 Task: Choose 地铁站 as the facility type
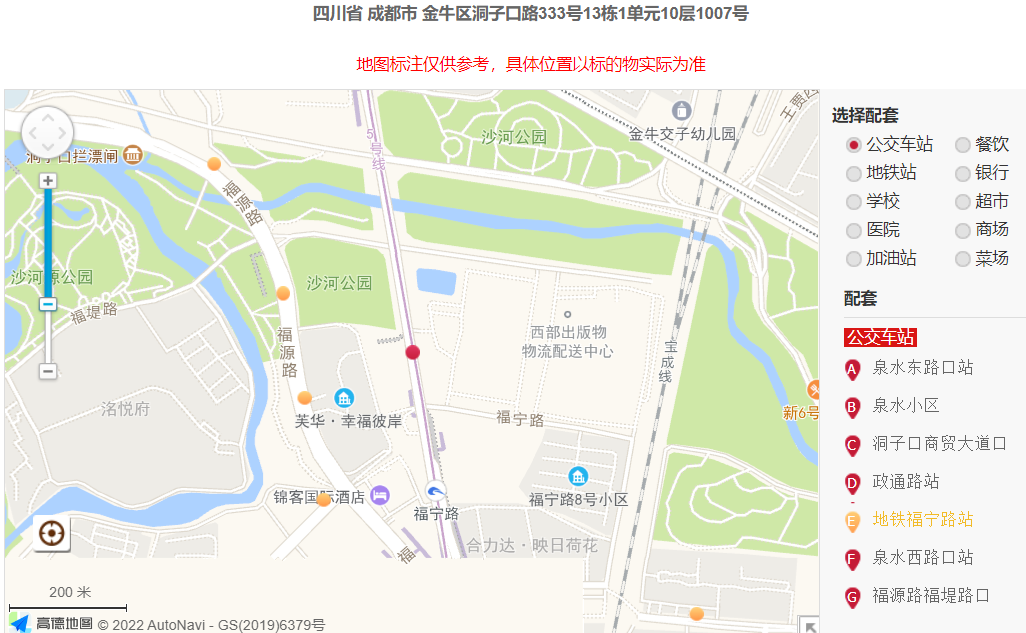click(x=854, y=173)
